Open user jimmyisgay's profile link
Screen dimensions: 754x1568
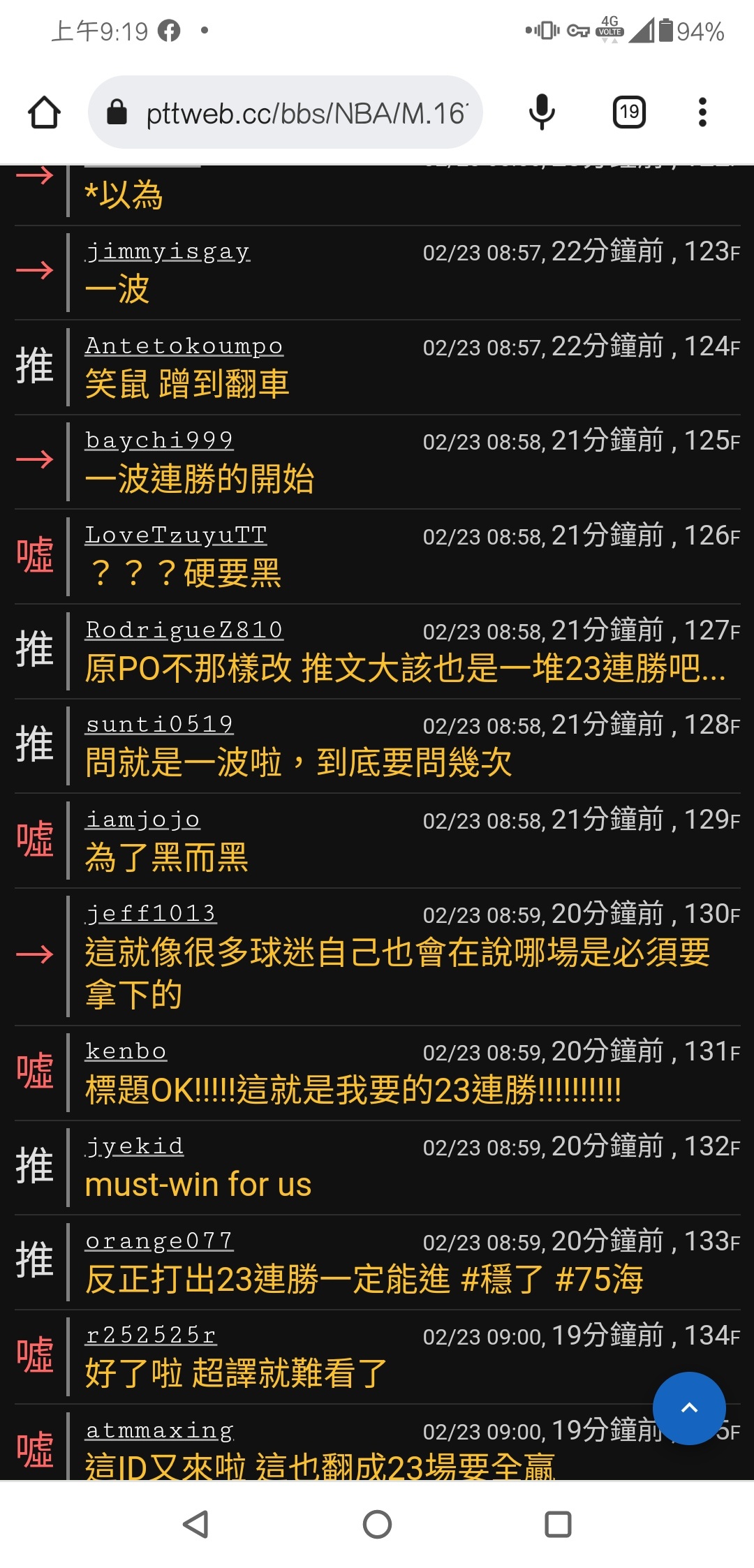pos(168,251)
